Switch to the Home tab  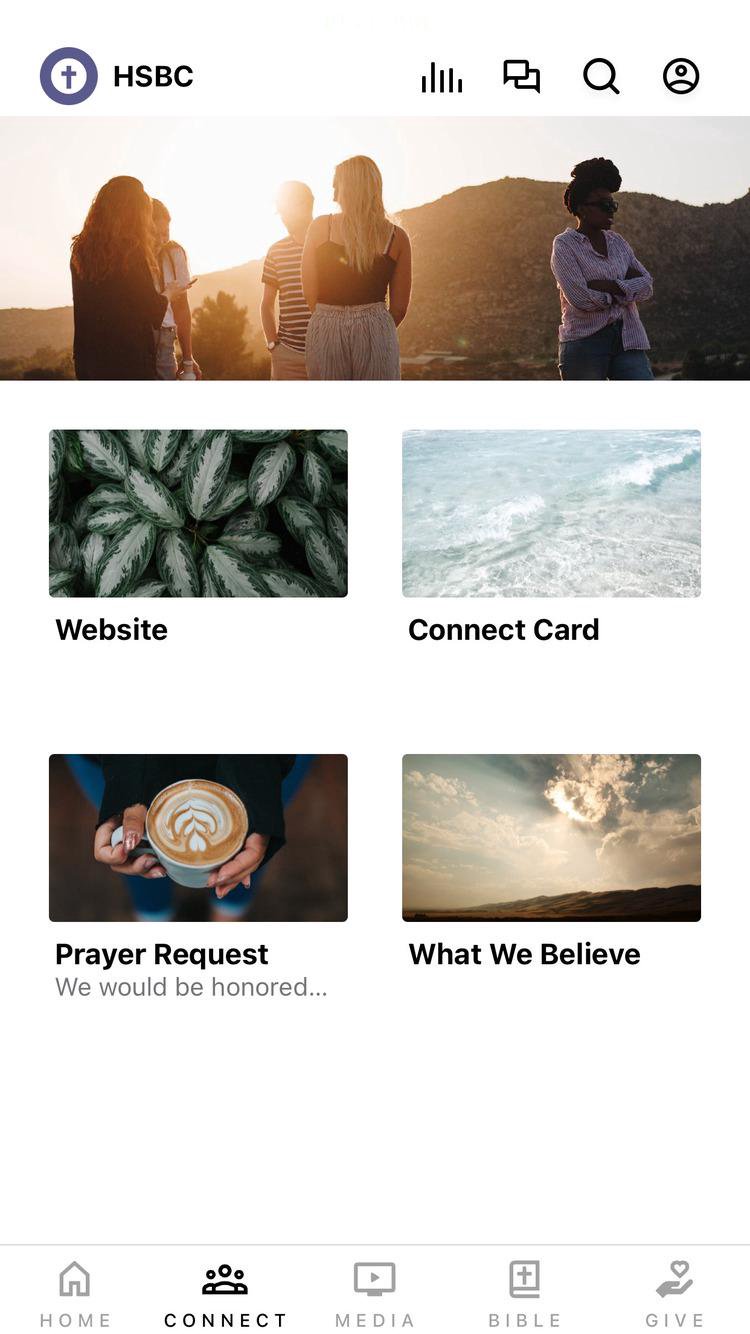coord(75,1291)
